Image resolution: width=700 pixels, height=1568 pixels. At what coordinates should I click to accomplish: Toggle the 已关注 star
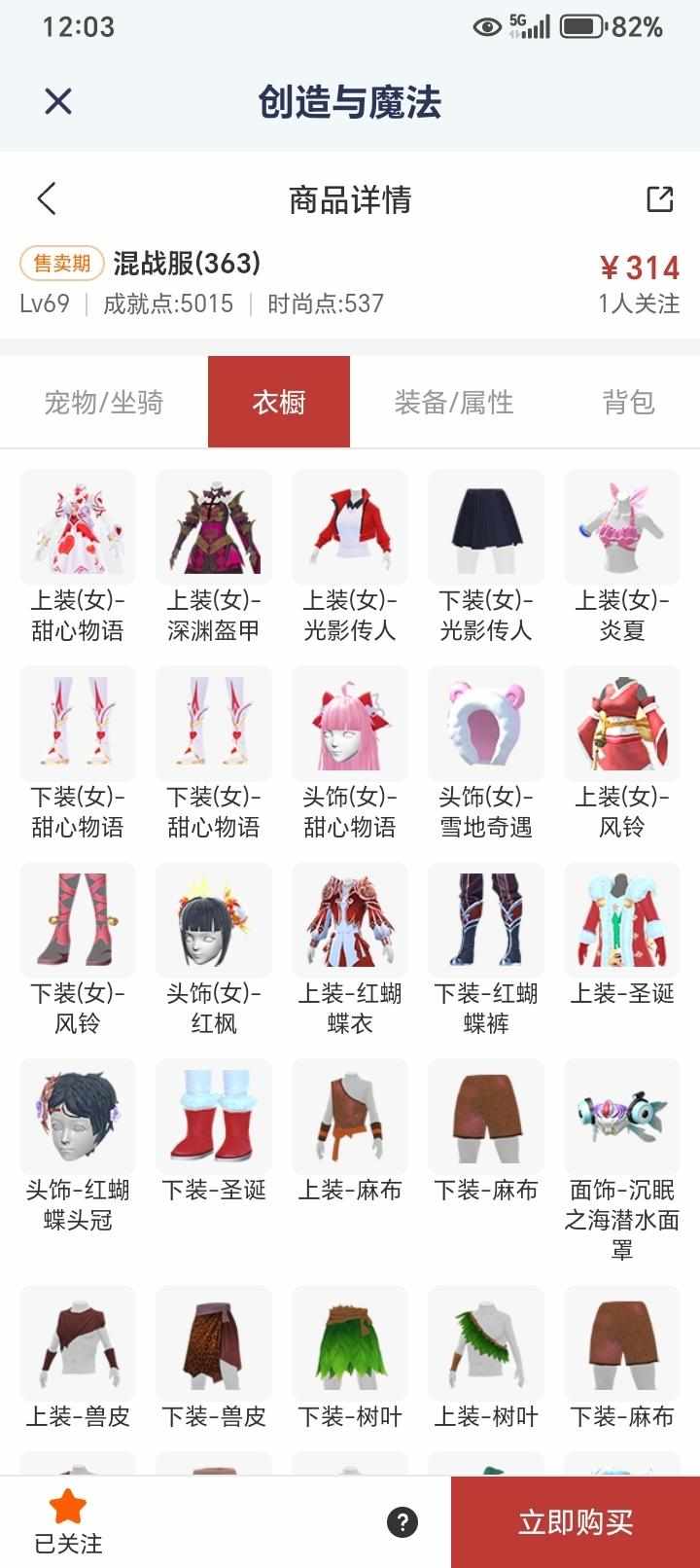68,1520
